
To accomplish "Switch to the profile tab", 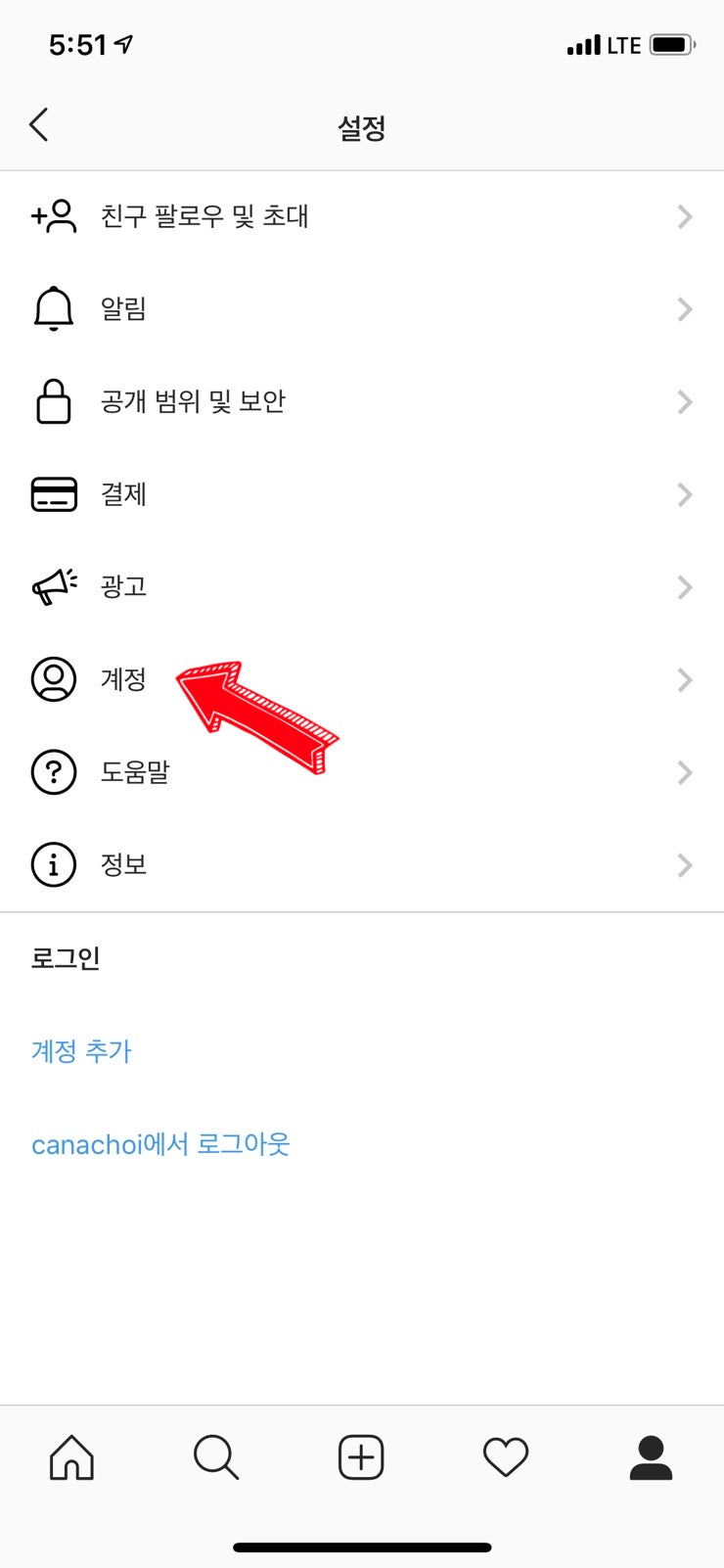I will coord(651,1457).
